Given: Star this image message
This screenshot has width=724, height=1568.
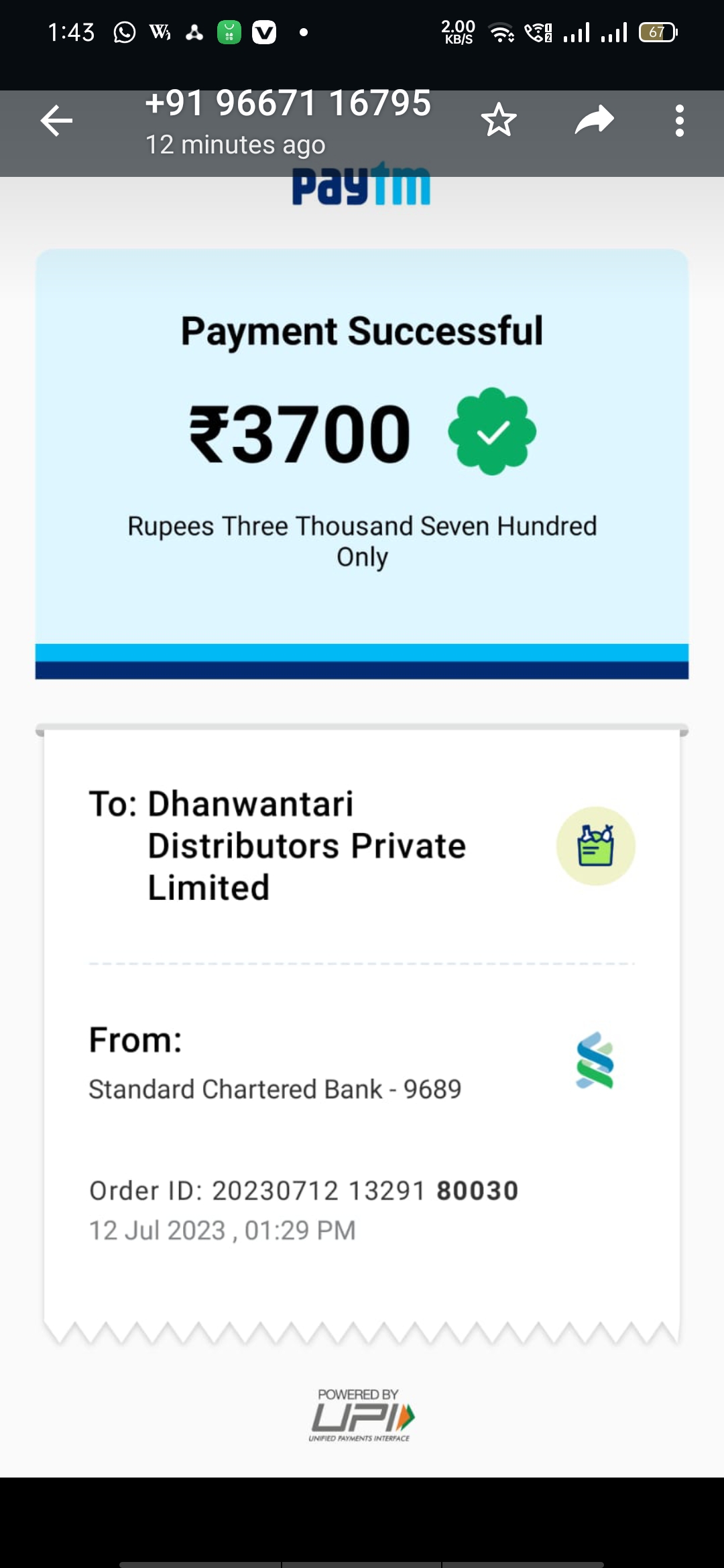Looking at the screenshot, I should (499, 121).
